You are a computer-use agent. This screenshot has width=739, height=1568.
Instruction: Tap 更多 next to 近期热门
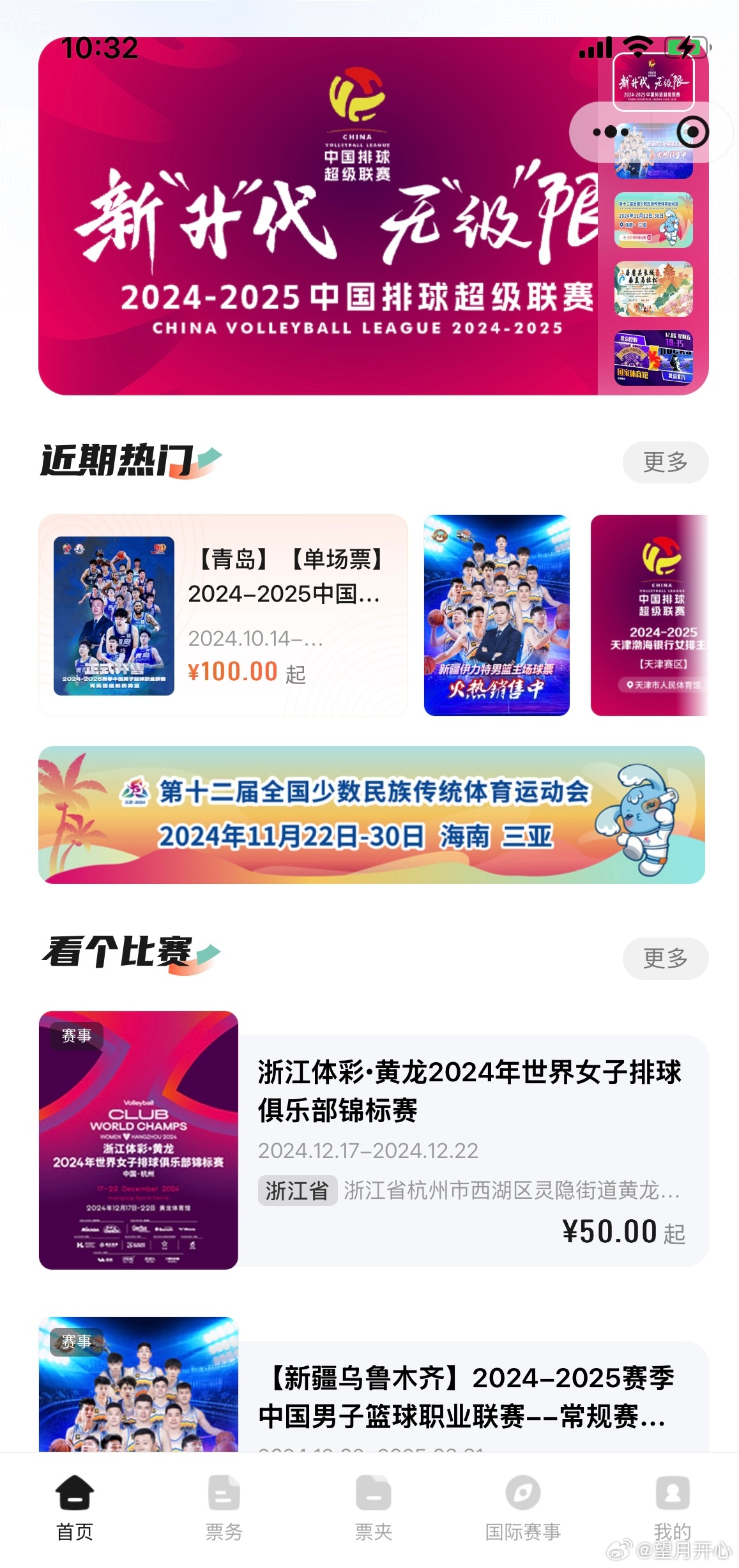tap(665, 462)
